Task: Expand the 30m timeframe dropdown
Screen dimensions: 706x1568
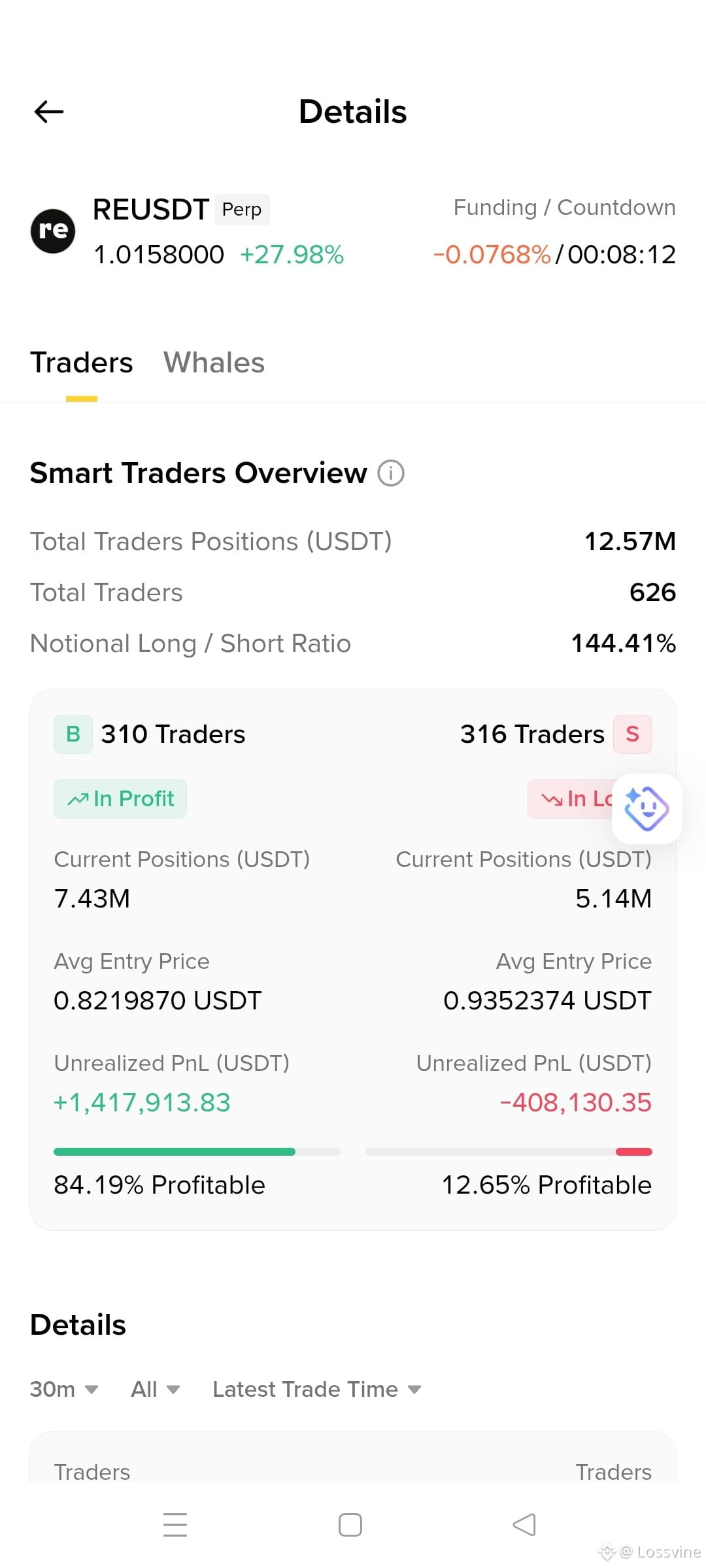Action: pos(64,1389)
